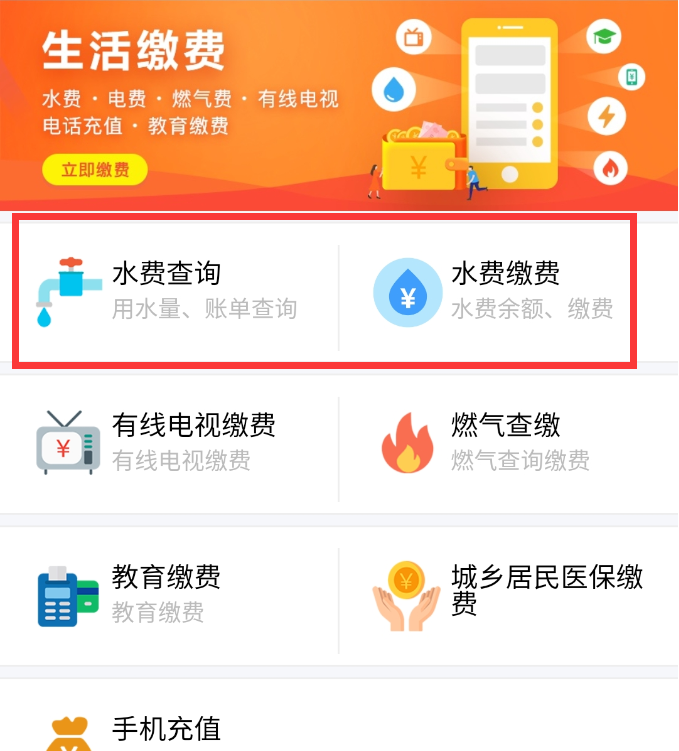Screen dimensions: 679x751
Task: Go to 燃气查缴 gas payment
Action: pyautogui.click(x=506, y=442)
